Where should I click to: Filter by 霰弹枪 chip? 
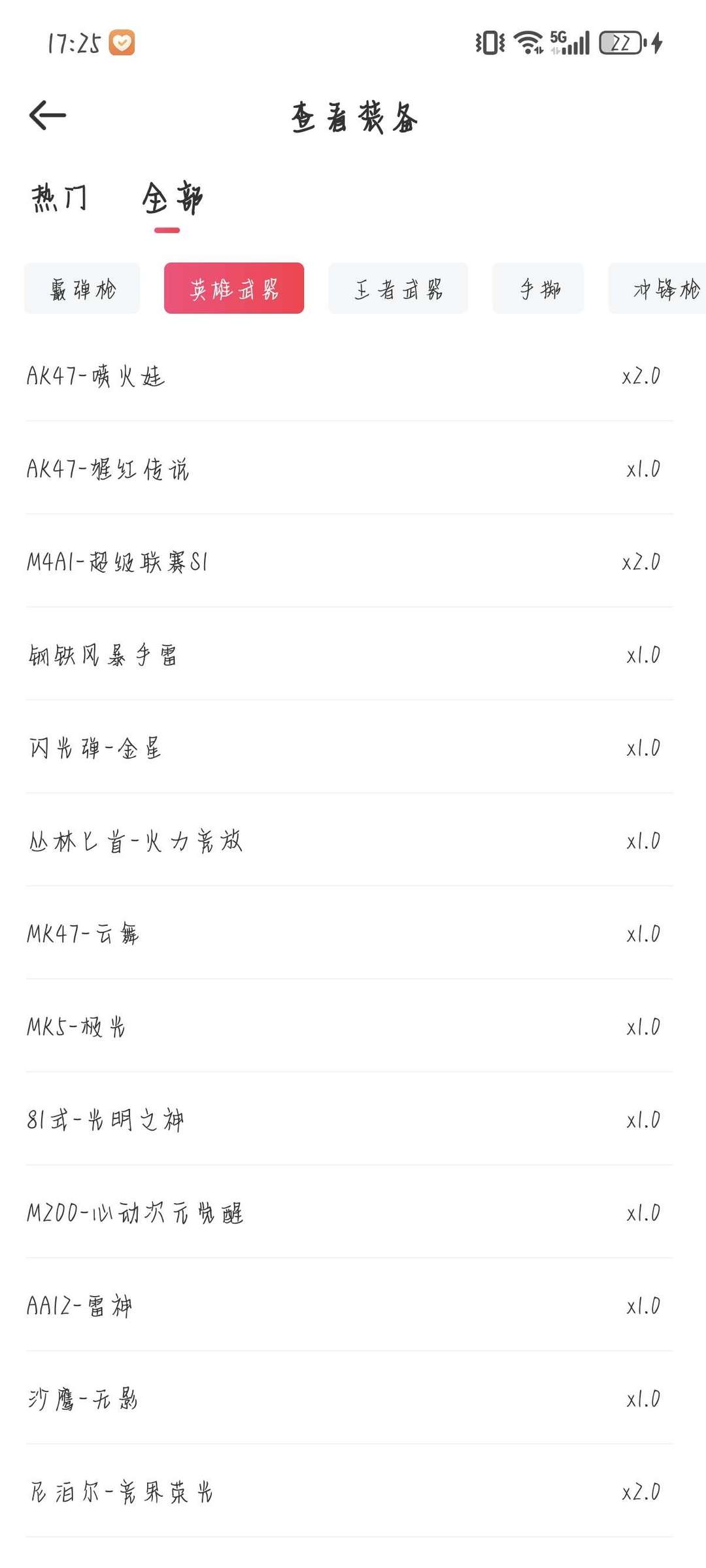pyautogui.click(x=82, y=288)
